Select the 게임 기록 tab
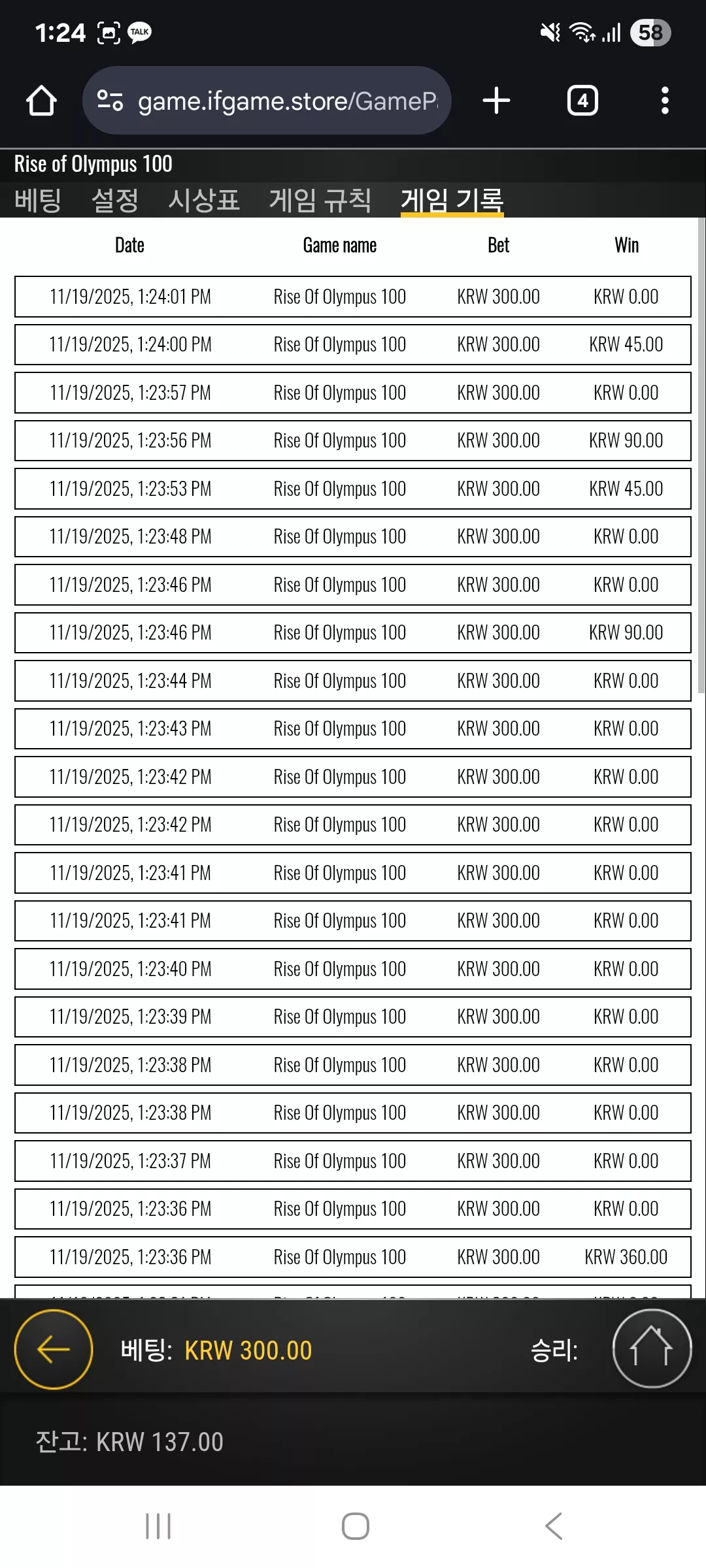This screenshot has height=1568, width=706. (x=452, y=200)
